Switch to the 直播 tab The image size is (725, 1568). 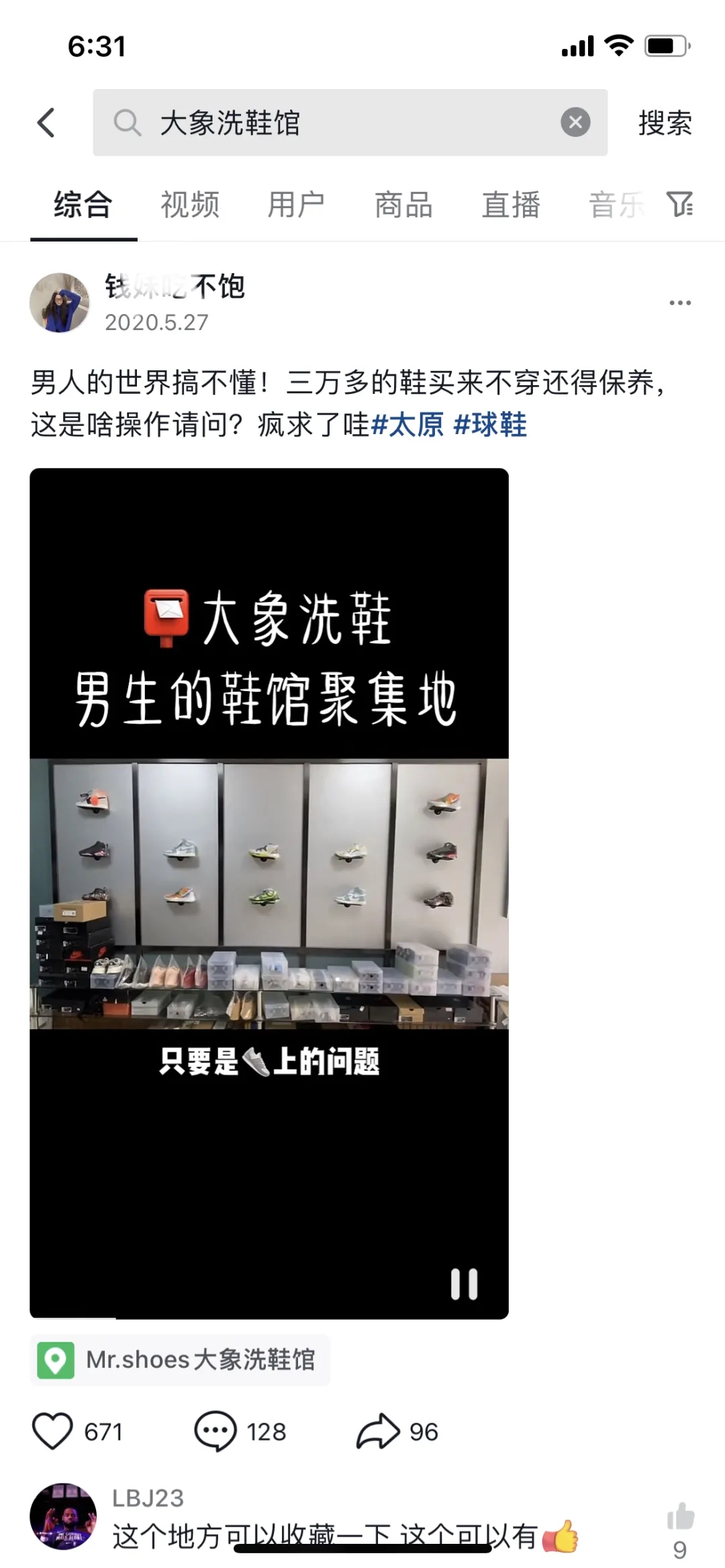510,205
